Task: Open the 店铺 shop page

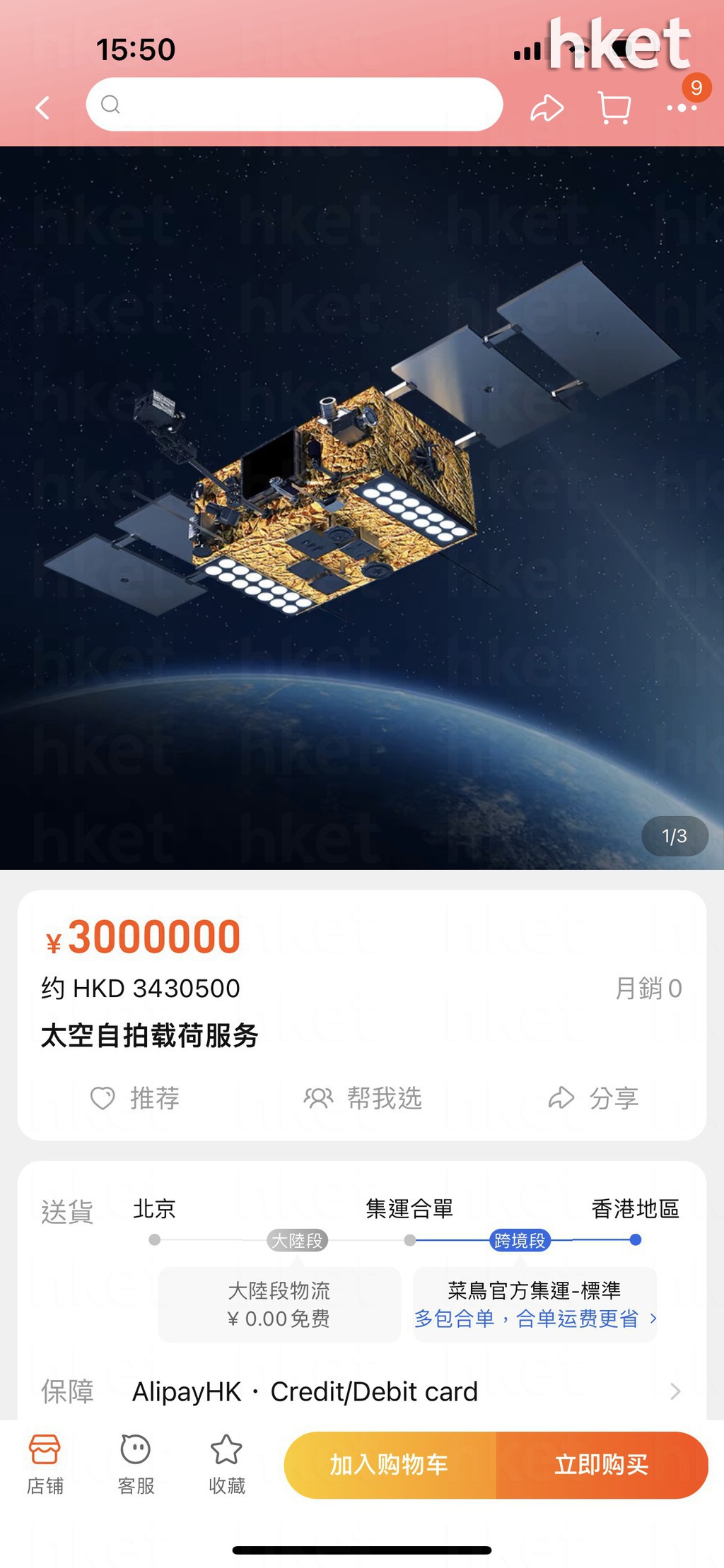Action: [x=45, y=1464]
